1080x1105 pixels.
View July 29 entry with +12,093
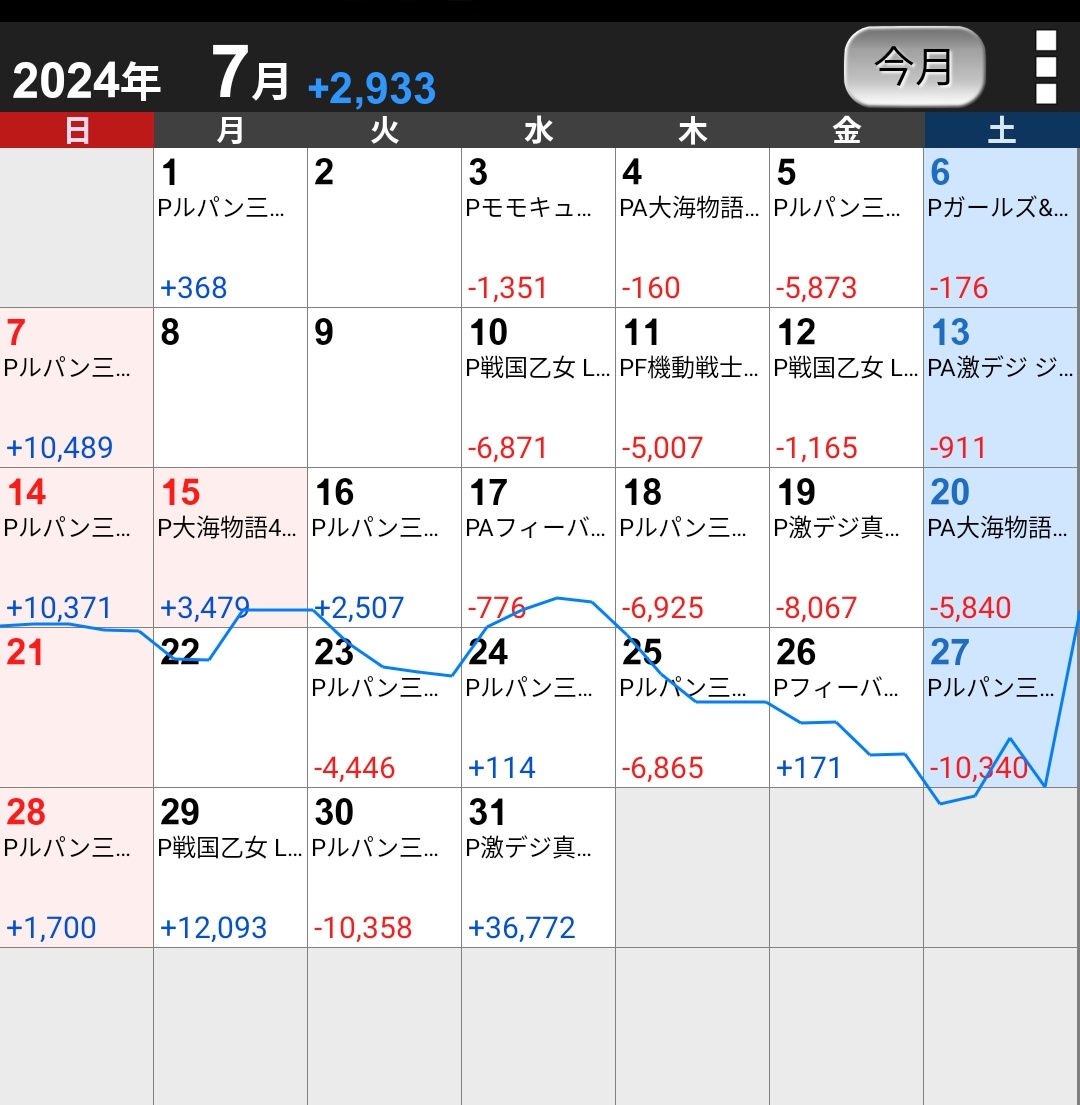click(x=231, y=868)
